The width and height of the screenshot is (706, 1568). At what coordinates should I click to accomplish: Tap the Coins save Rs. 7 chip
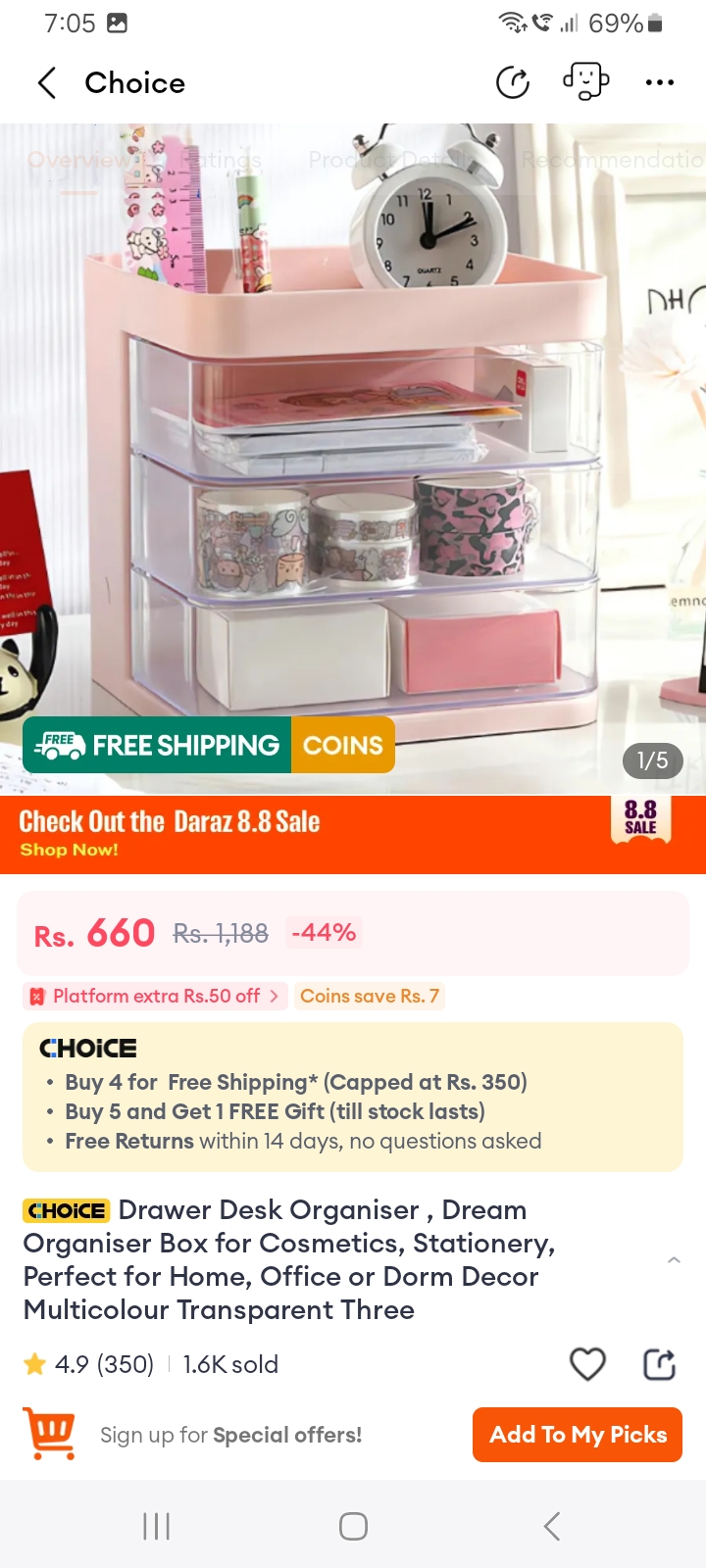tap(369, 996)
